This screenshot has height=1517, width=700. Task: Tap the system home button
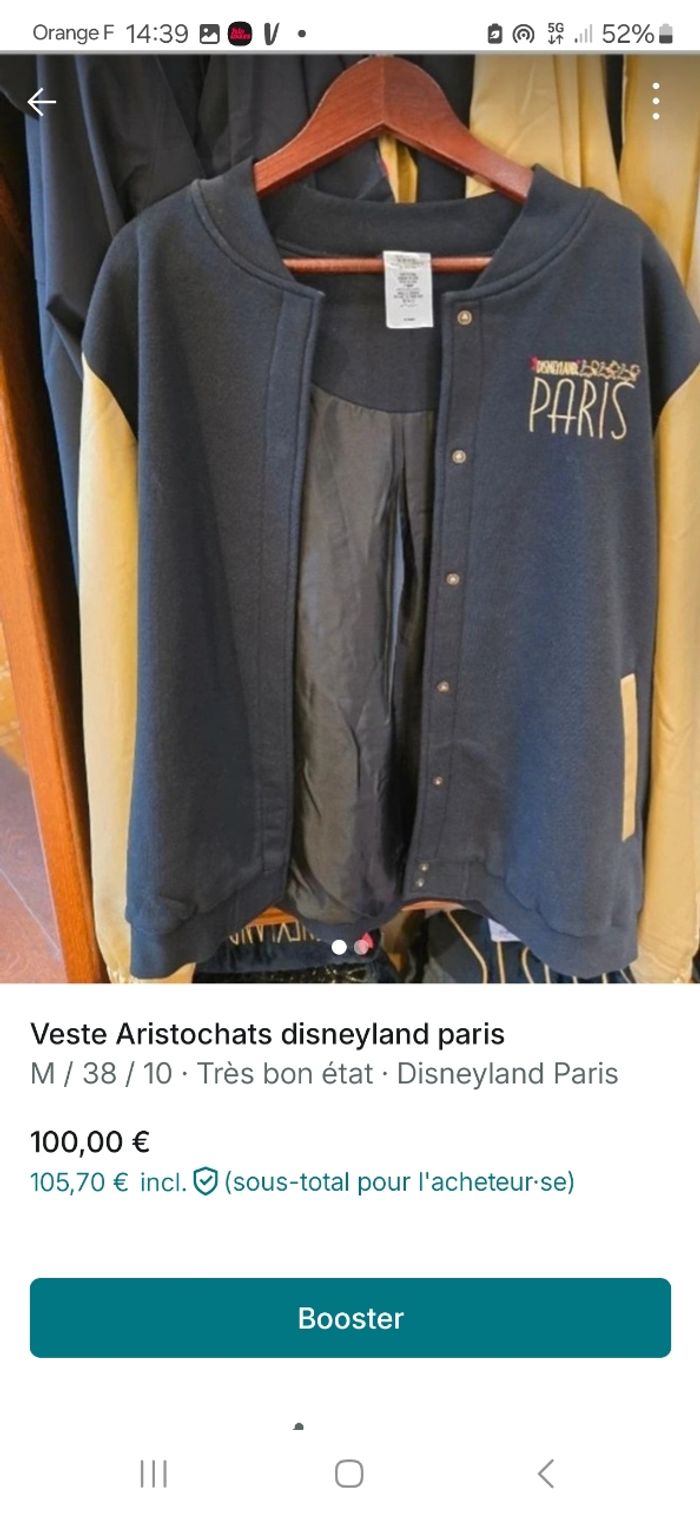[349, 1473]
